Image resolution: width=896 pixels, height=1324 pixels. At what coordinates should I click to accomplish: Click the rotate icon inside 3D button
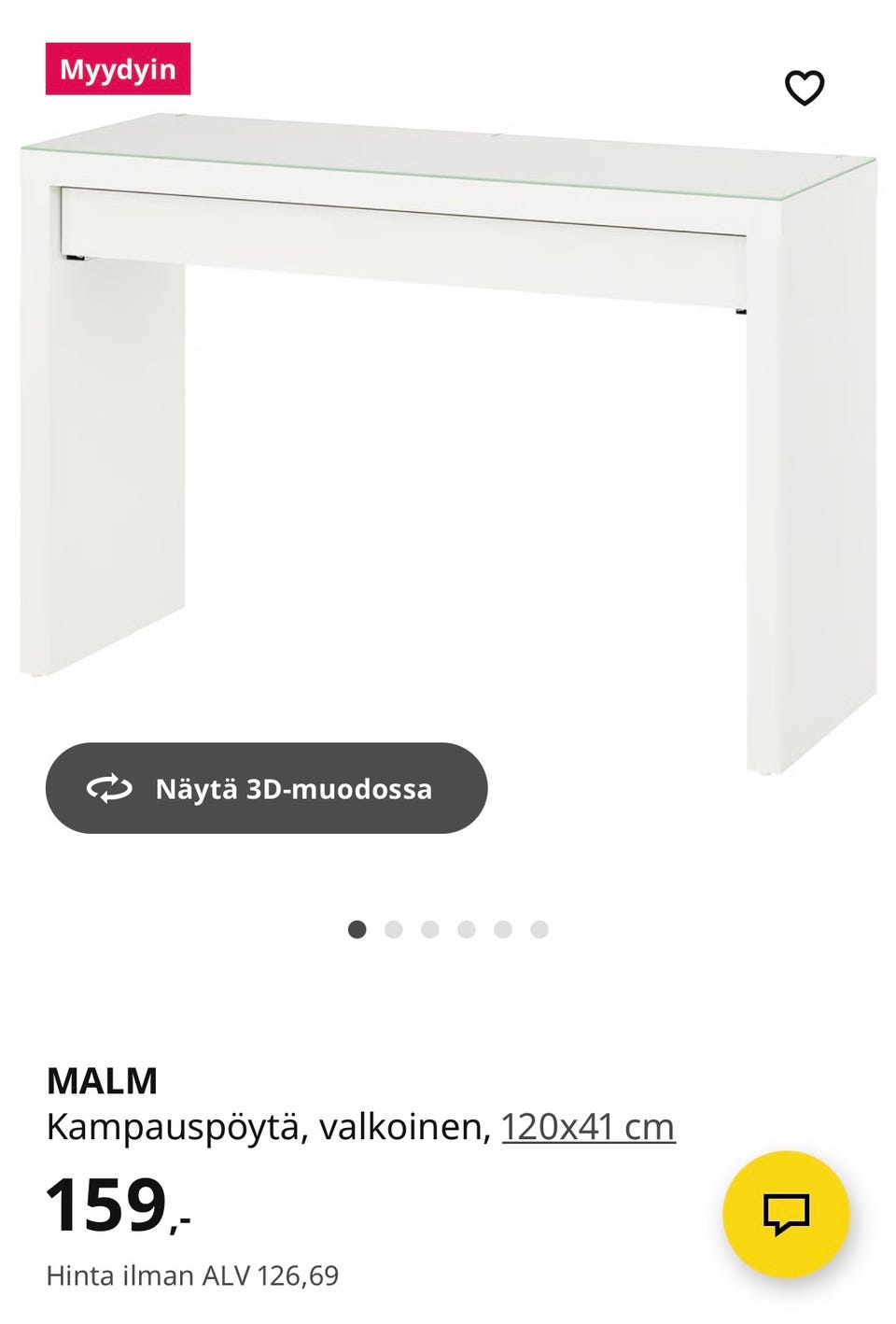coord(109,788)
